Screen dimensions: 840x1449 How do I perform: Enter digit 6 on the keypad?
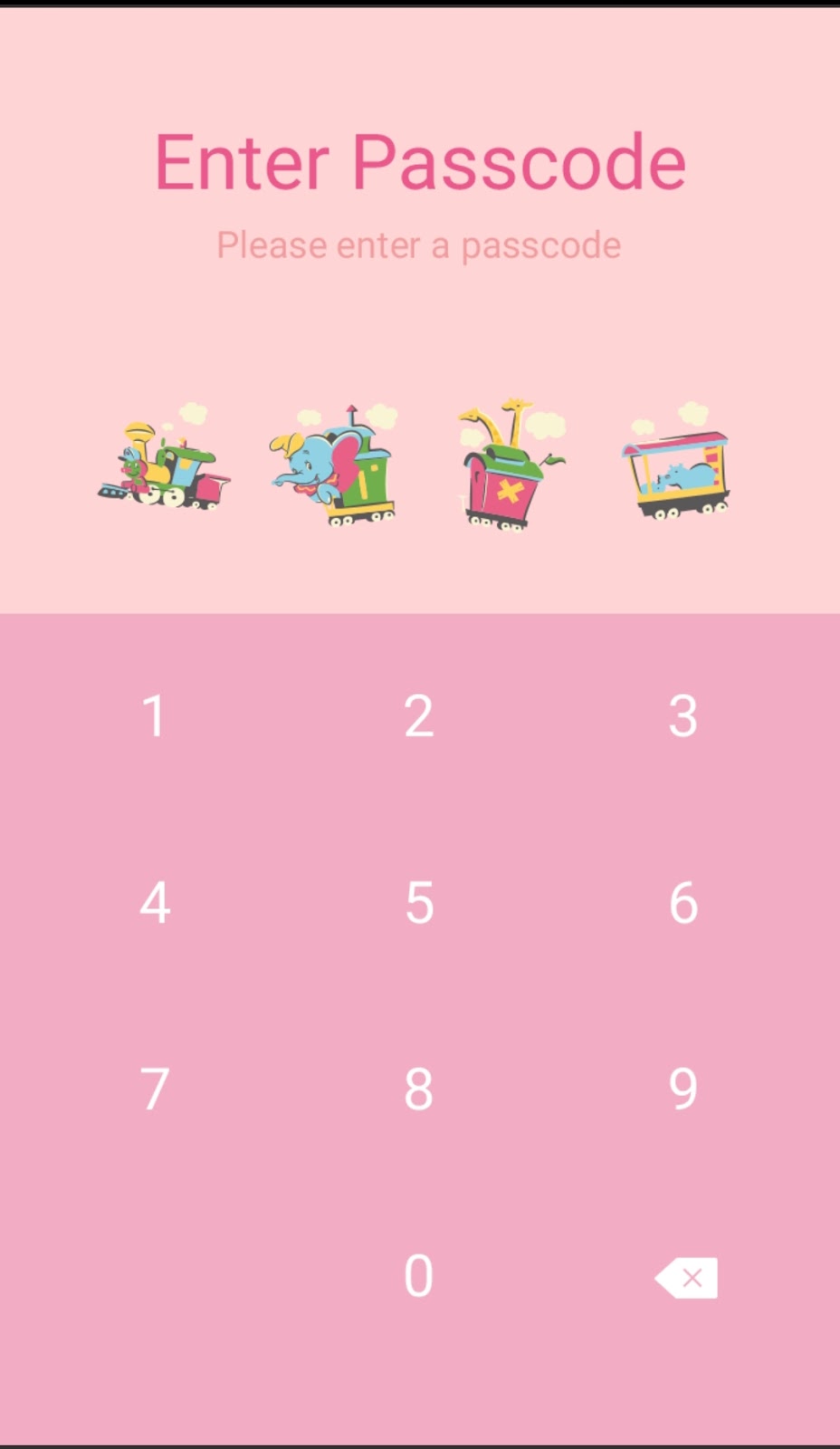(683, 903)
